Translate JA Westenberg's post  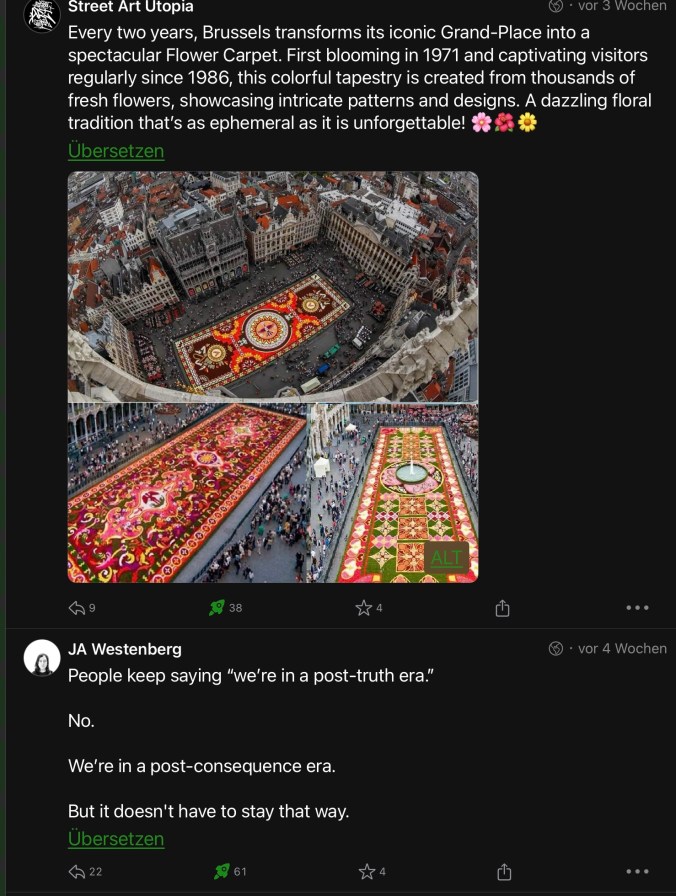(x=115, y=839)
